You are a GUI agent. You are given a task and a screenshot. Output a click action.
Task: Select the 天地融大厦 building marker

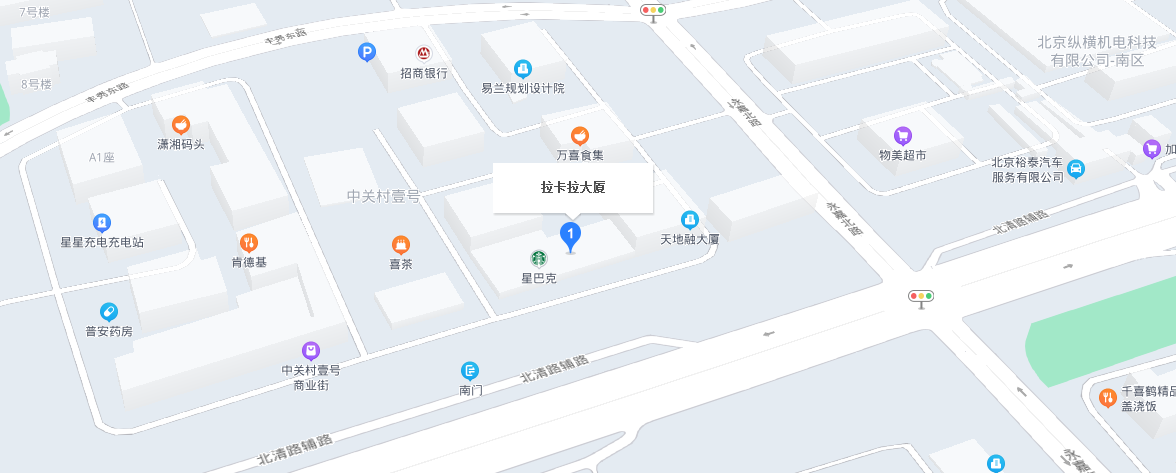click(689, 220)
